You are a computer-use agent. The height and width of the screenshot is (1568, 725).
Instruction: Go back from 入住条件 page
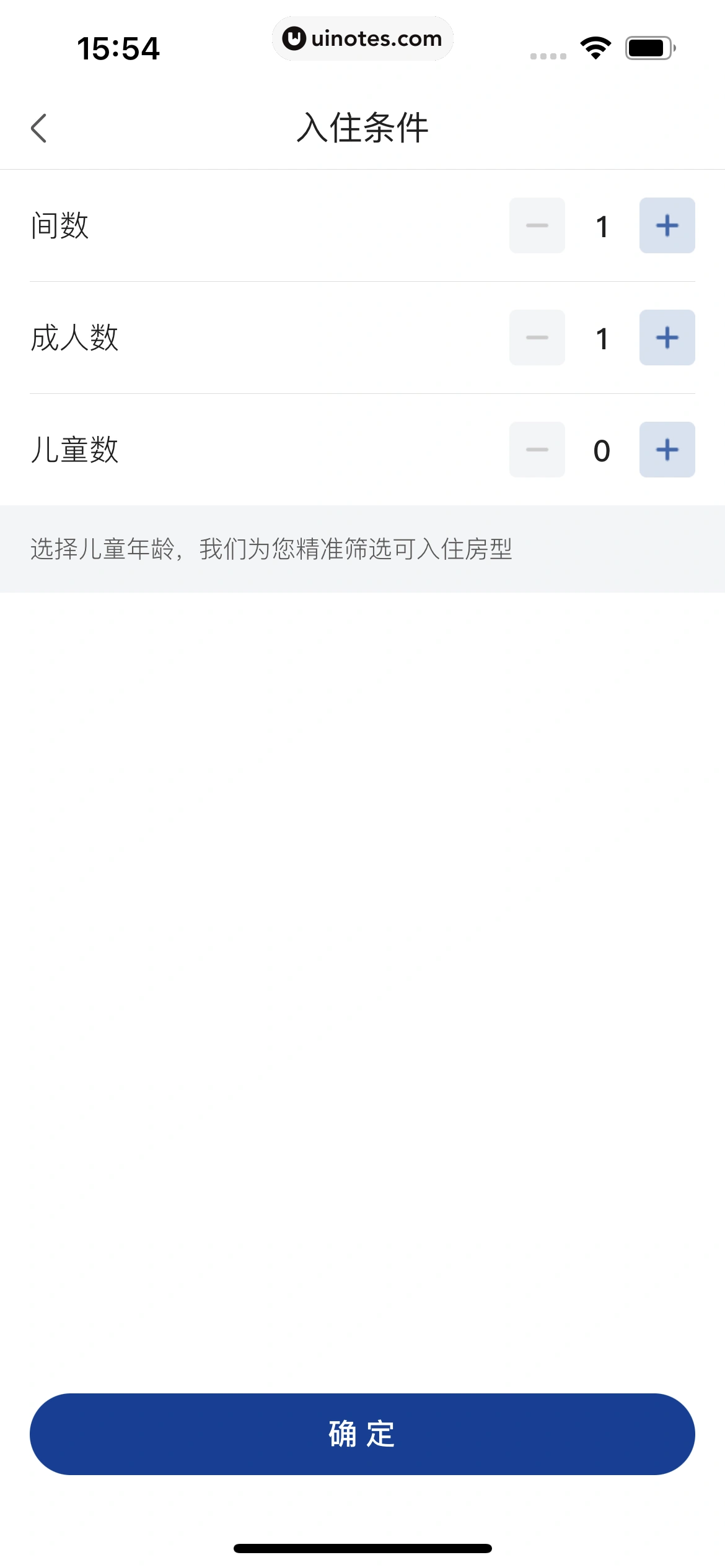click(39, 128)
